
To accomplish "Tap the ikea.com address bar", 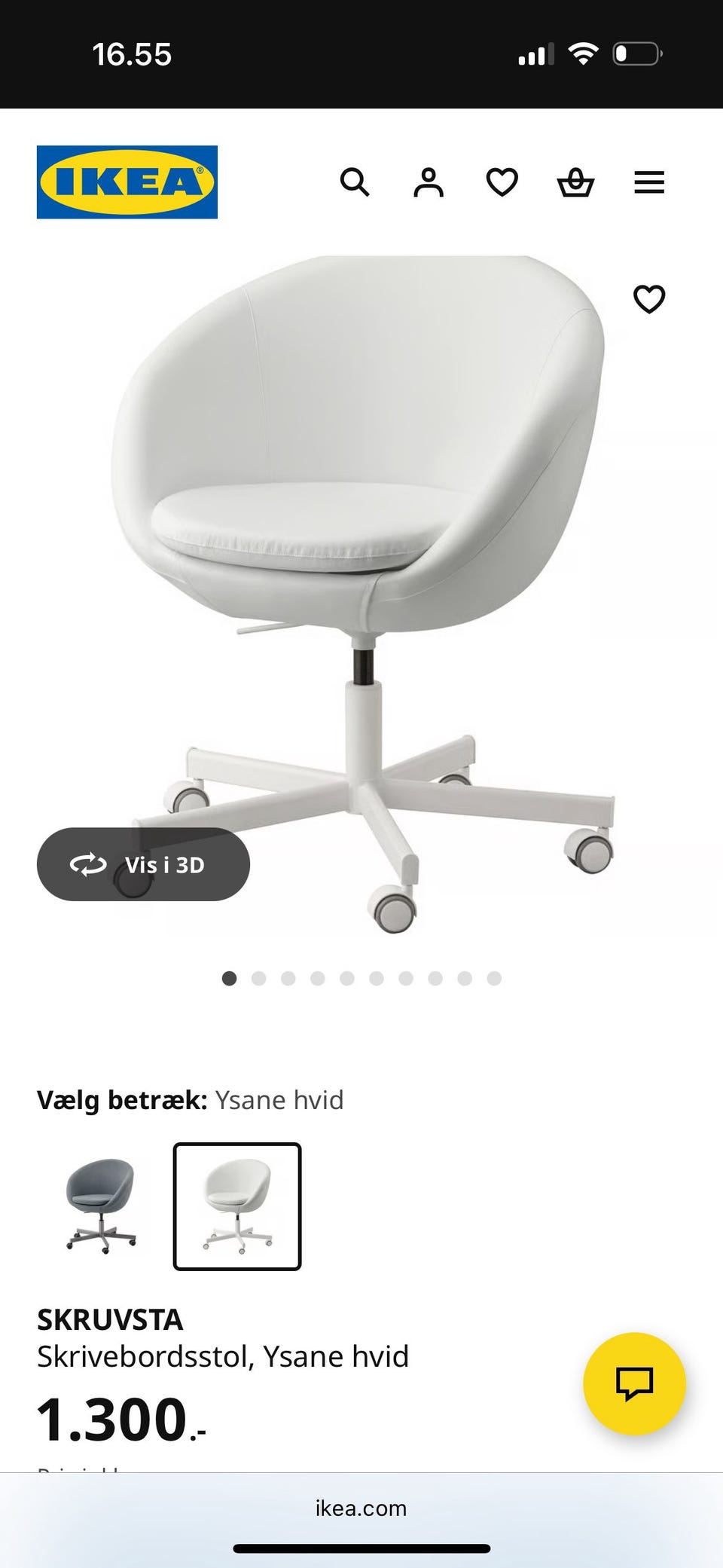I will coord(361,1508).
